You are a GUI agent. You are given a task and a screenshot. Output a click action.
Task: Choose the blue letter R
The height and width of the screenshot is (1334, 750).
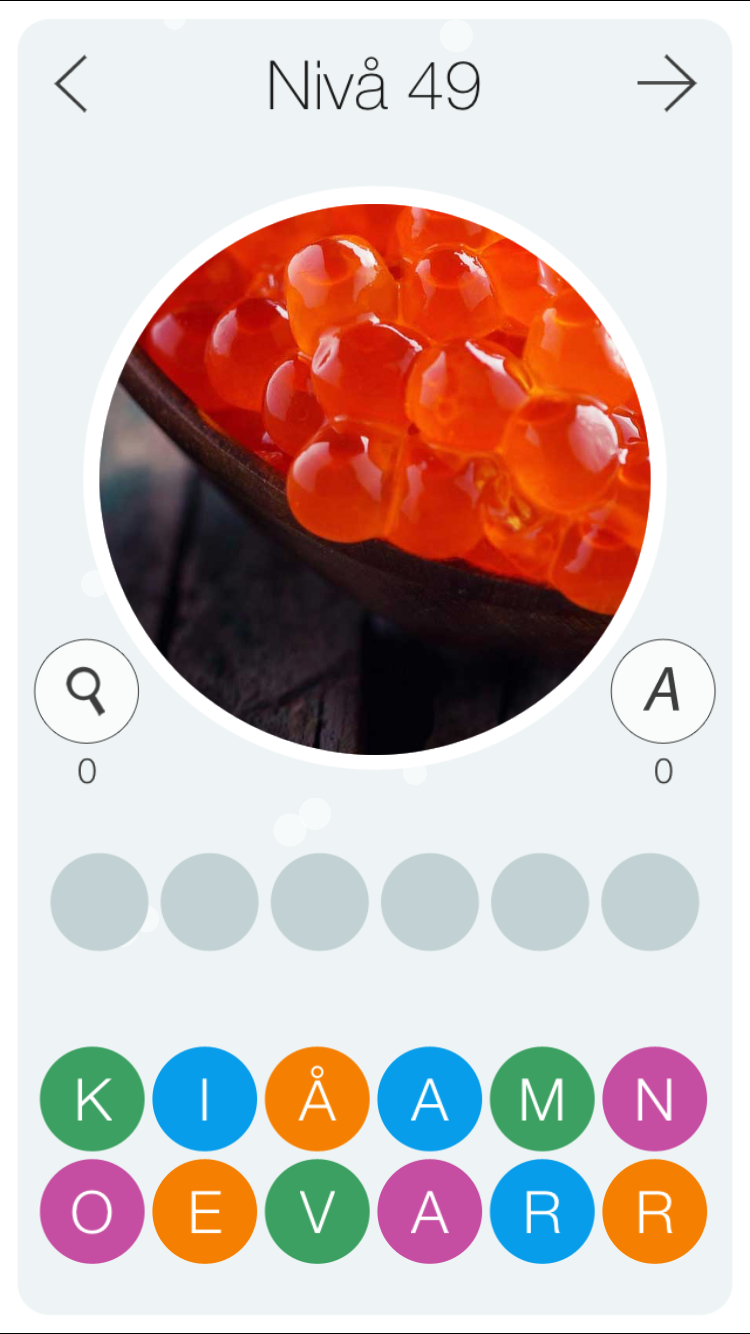(x=542, y=1212)
